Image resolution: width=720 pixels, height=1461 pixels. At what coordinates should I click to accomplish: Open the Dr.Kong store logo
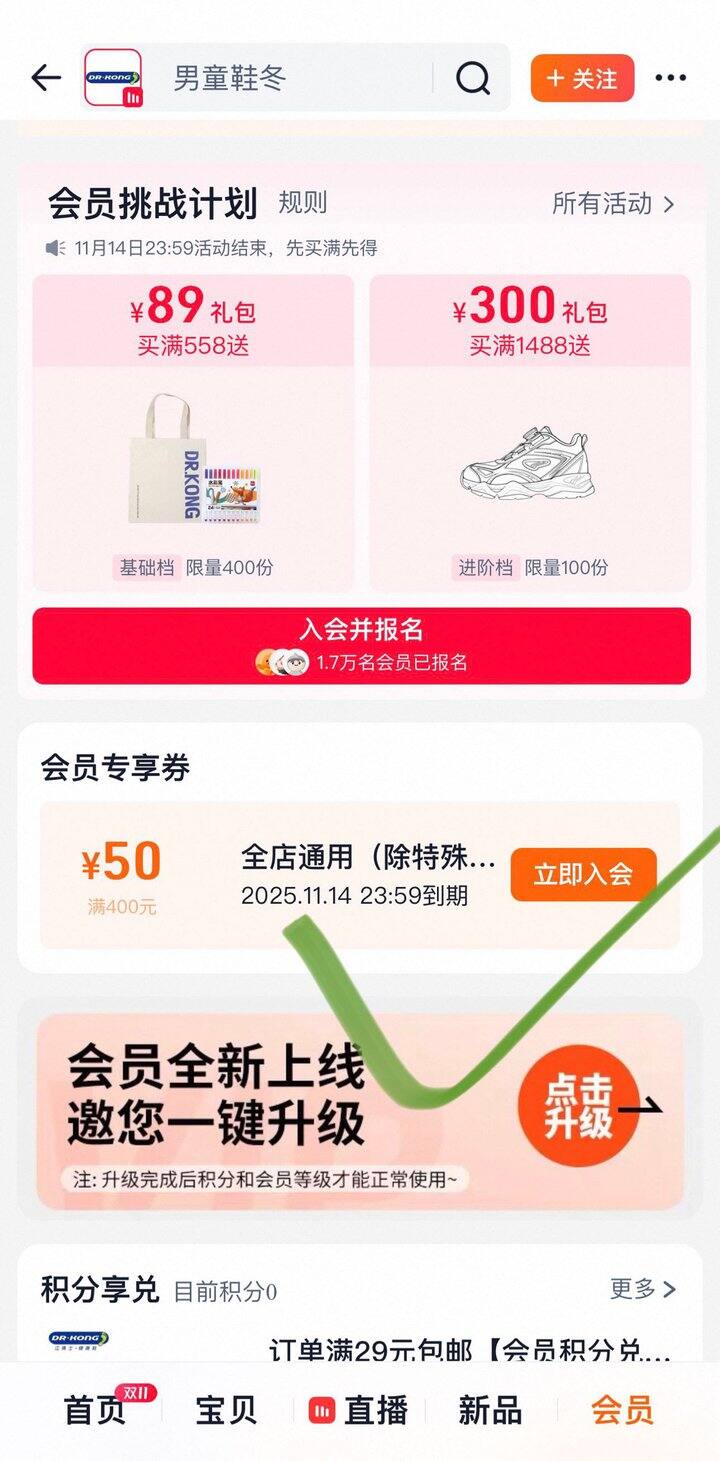tap(113, 78)
